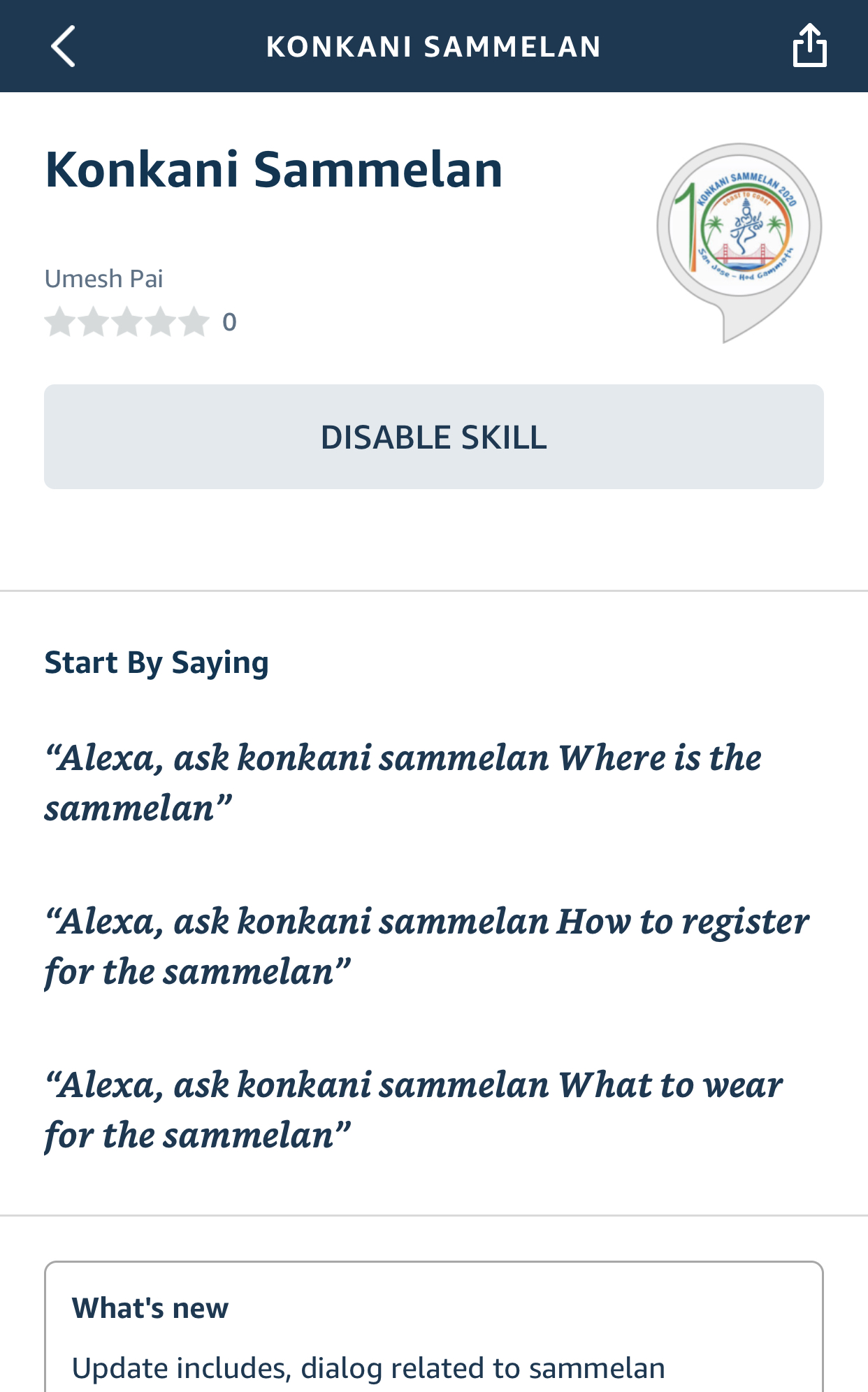868x1392 pixels.
Task: Go back using the top-left arrow
Action: pyautogui.click(x=63, y=46)
